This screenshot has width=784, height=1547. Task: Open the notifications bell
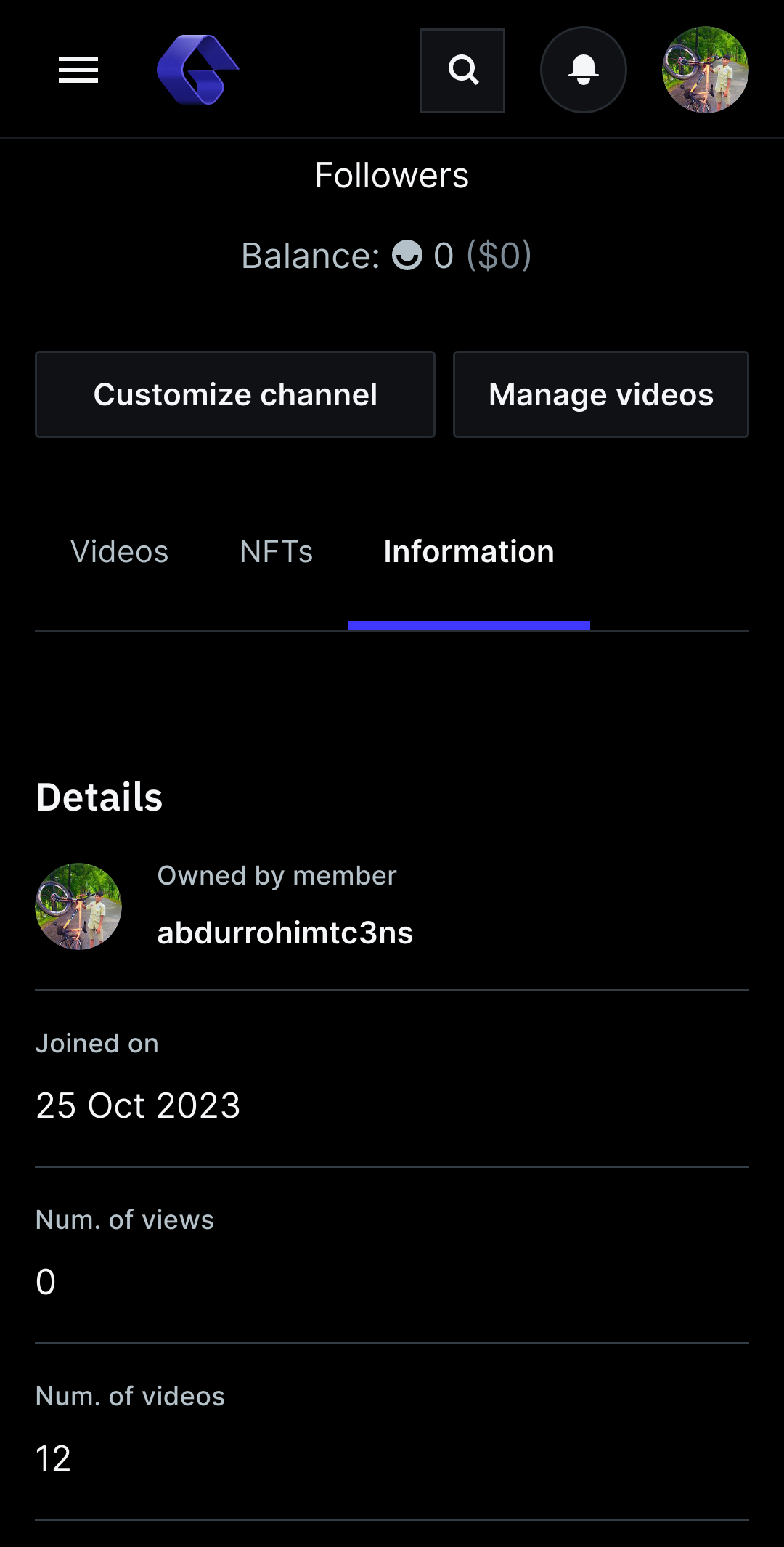click(583, 70)
